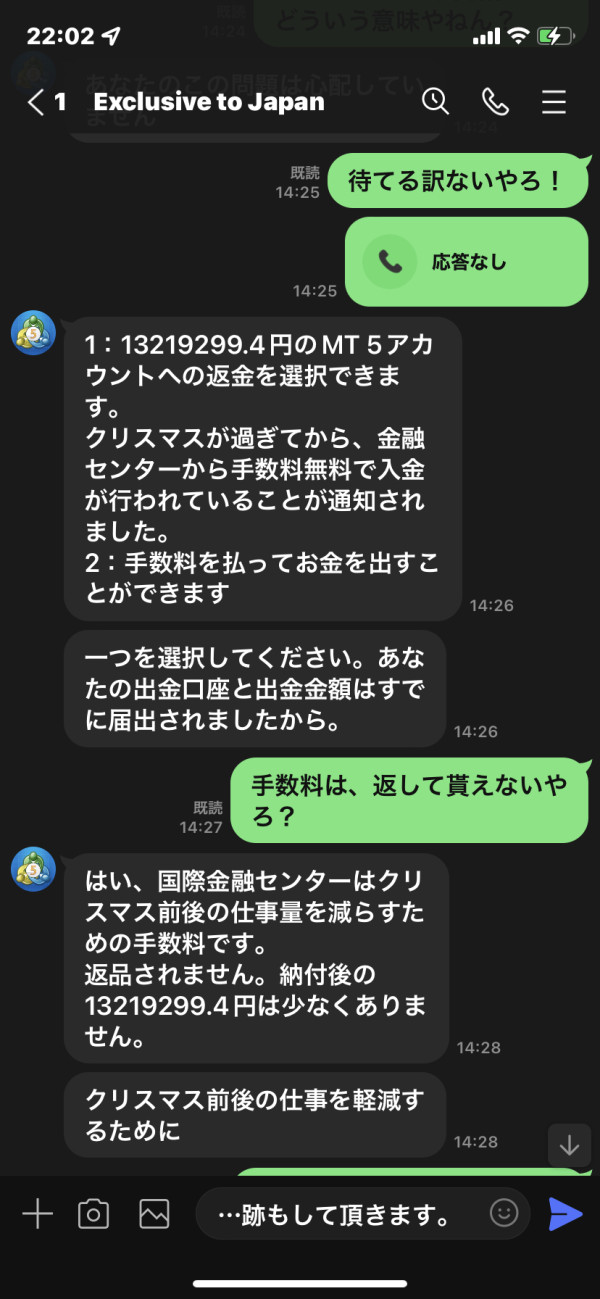Image resolution: width=600 pixels, height=1299 pixels.
Task: Open the chat hamburger menu
Action: pos(554,102)
